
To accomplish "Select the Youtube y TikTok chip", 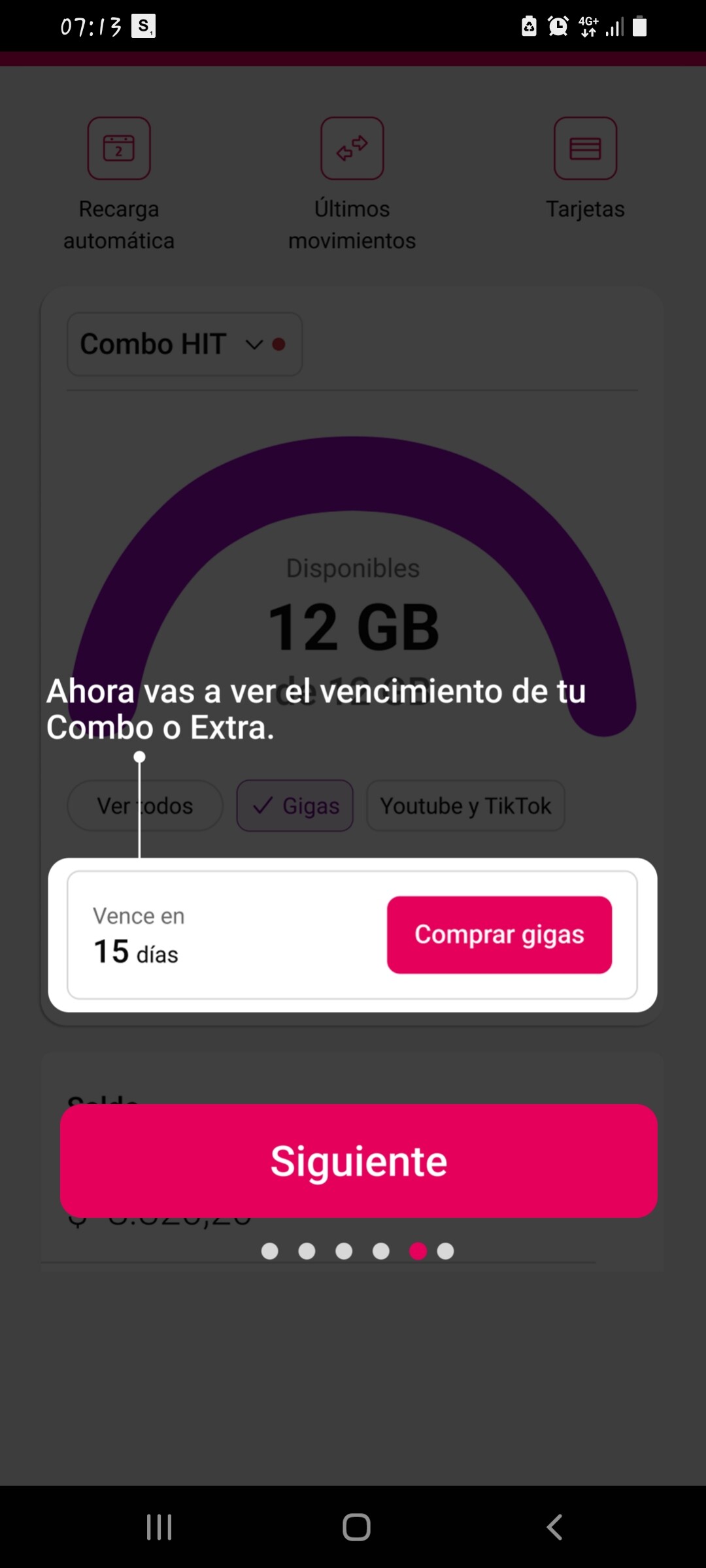I will pyautogui.click(x=465, y=806).
